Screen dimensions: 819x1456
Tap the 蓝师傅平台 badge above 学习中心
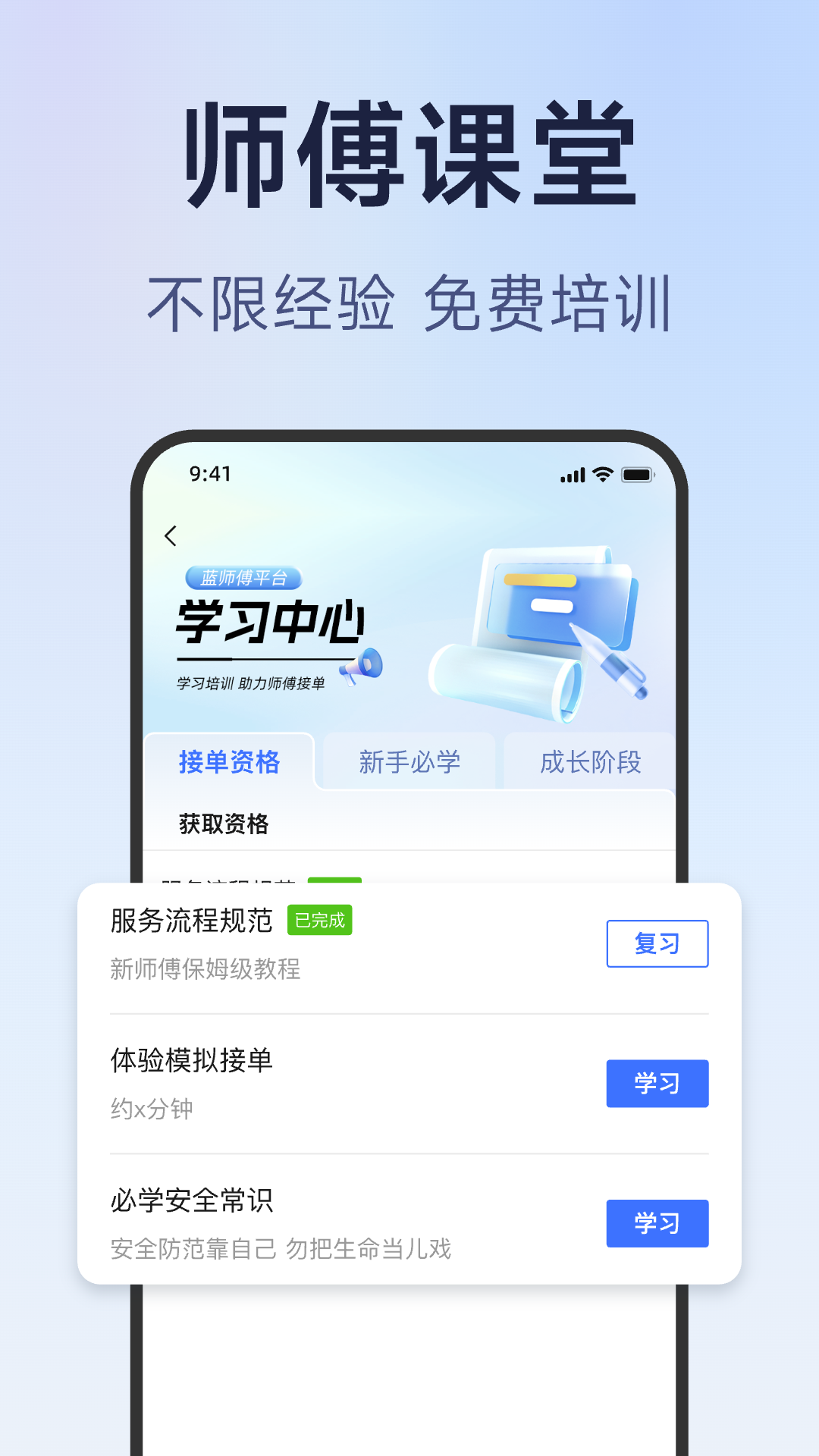coord(245,578)
